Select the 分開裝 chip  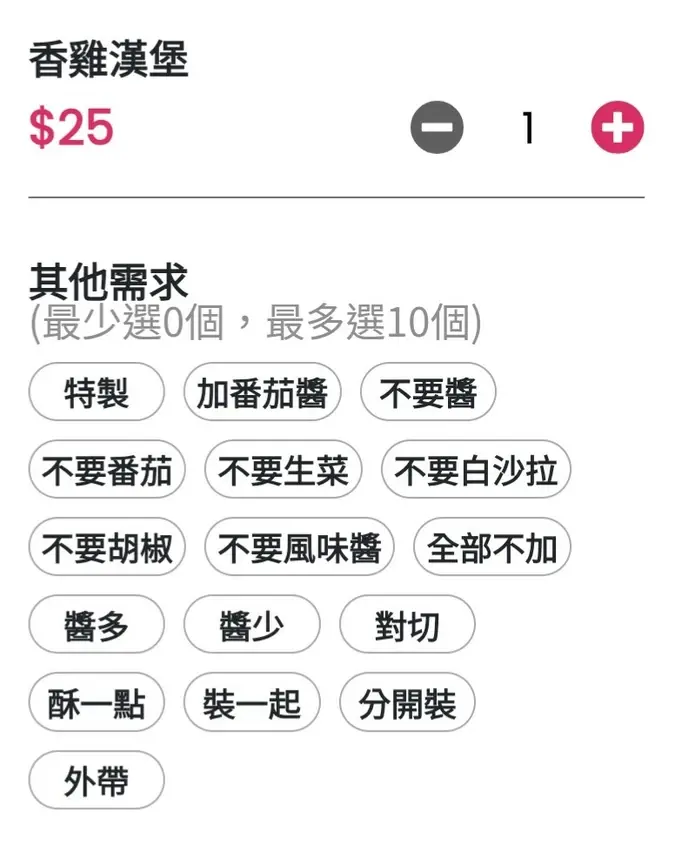(407, 703)
